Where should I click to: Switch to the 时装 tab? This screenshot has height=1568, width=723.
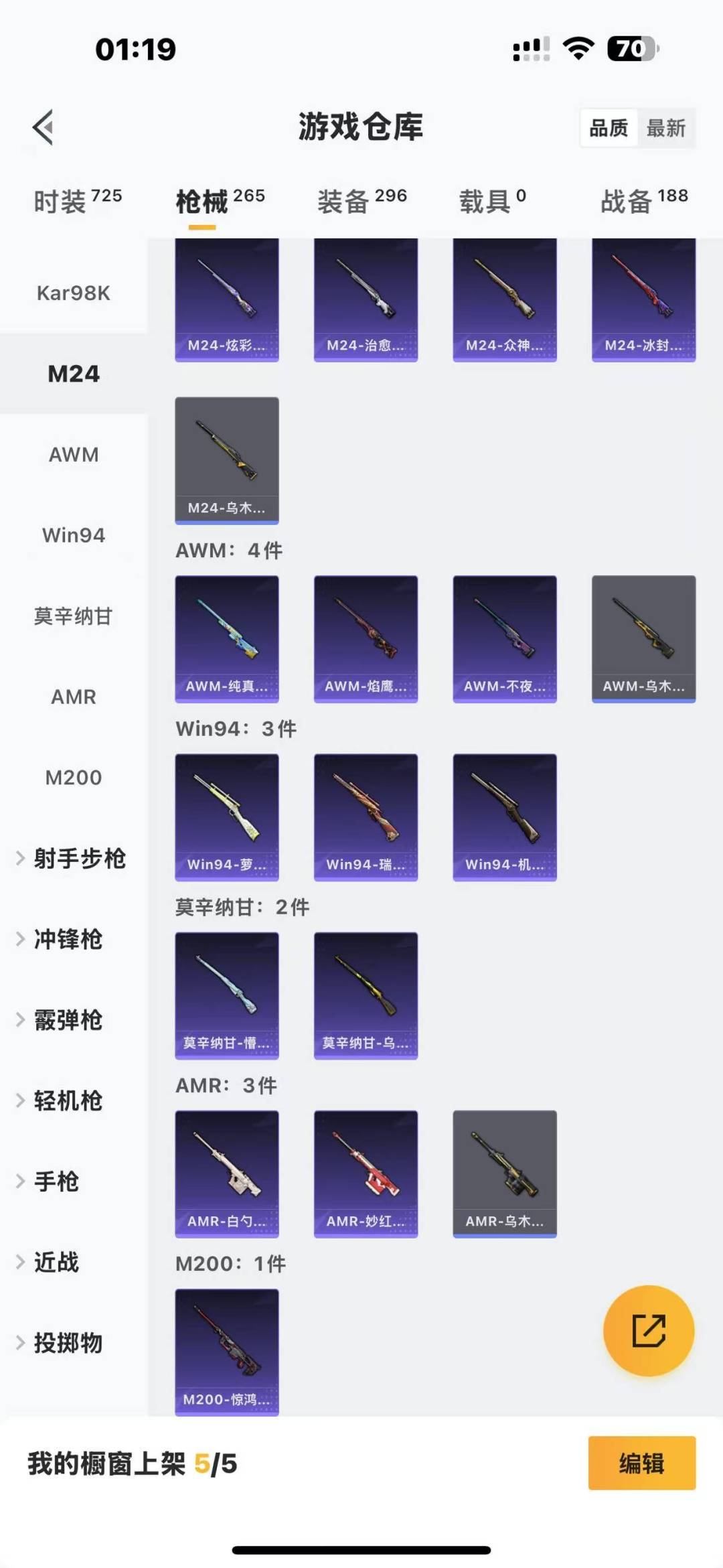tap(78, 201)
